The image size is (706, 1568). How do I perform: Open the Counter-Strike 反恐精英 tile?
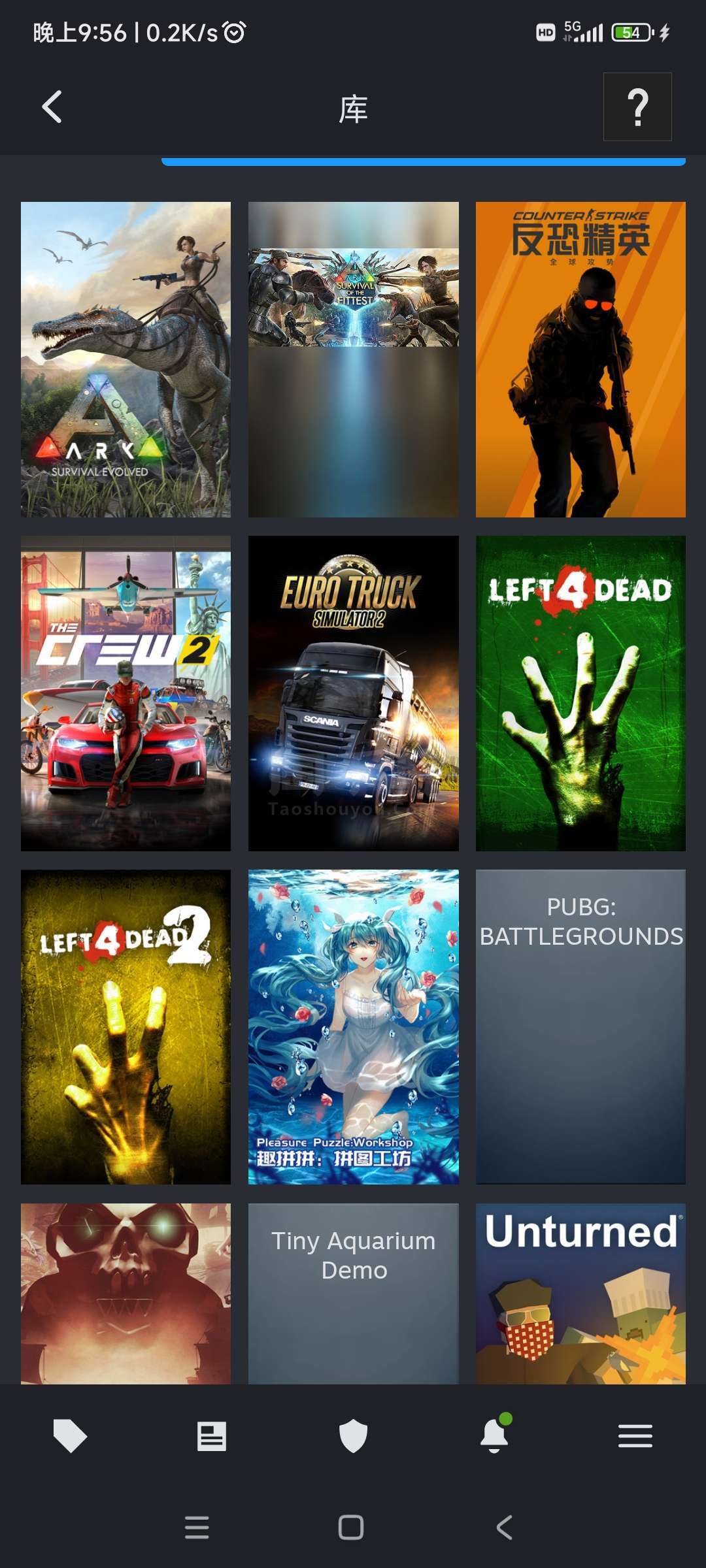[x=580, y=359]
